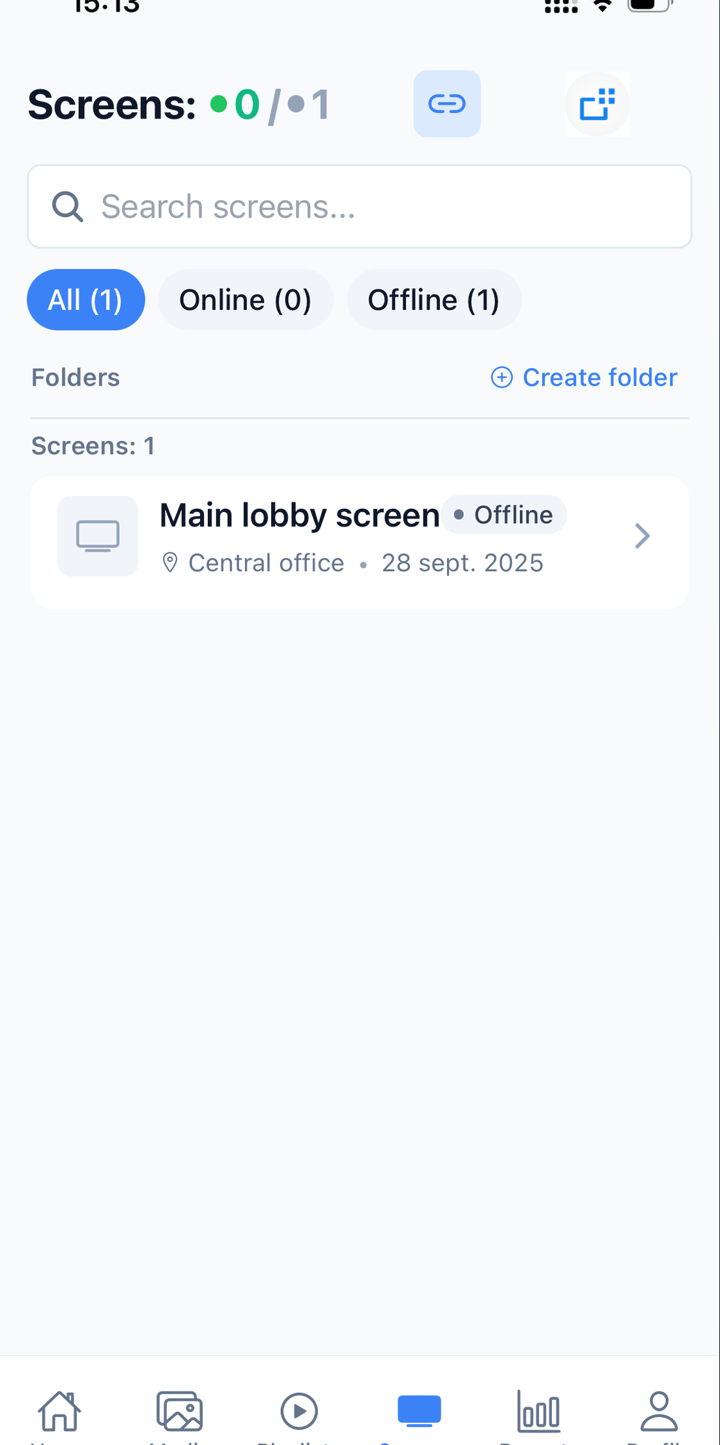Create a new folder
The image size is (720, 1445).
coord(584,377)
